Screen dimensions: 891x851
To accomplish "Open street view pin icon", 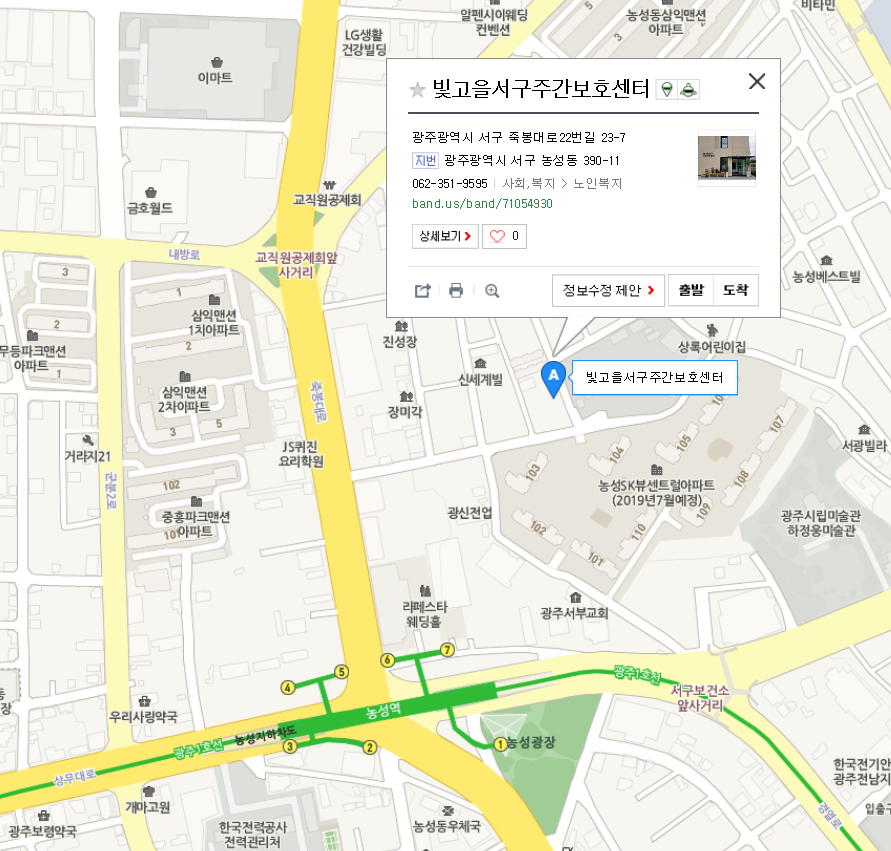I will pyautogui.click(x=667, y=91).
